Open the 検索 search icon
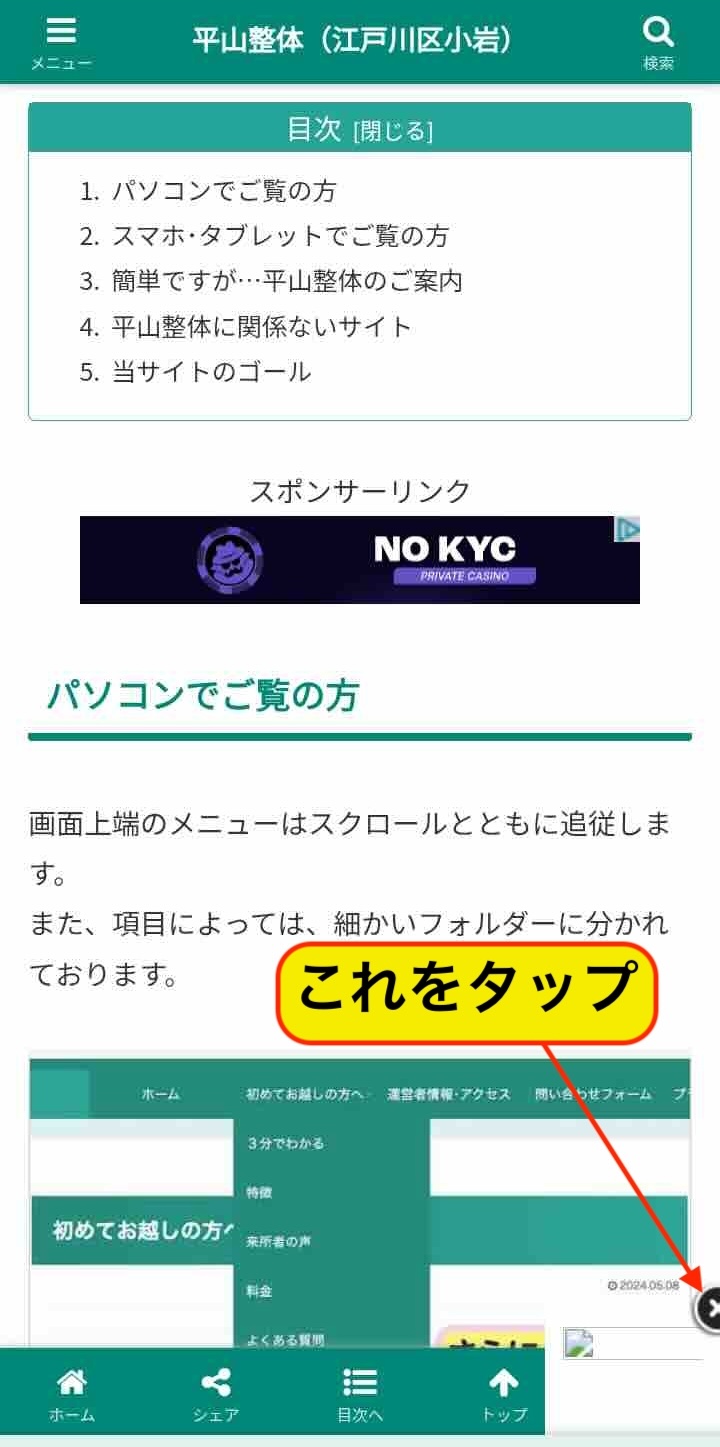The height and width of the screenshot is (1447, 720). click(658, 43)
